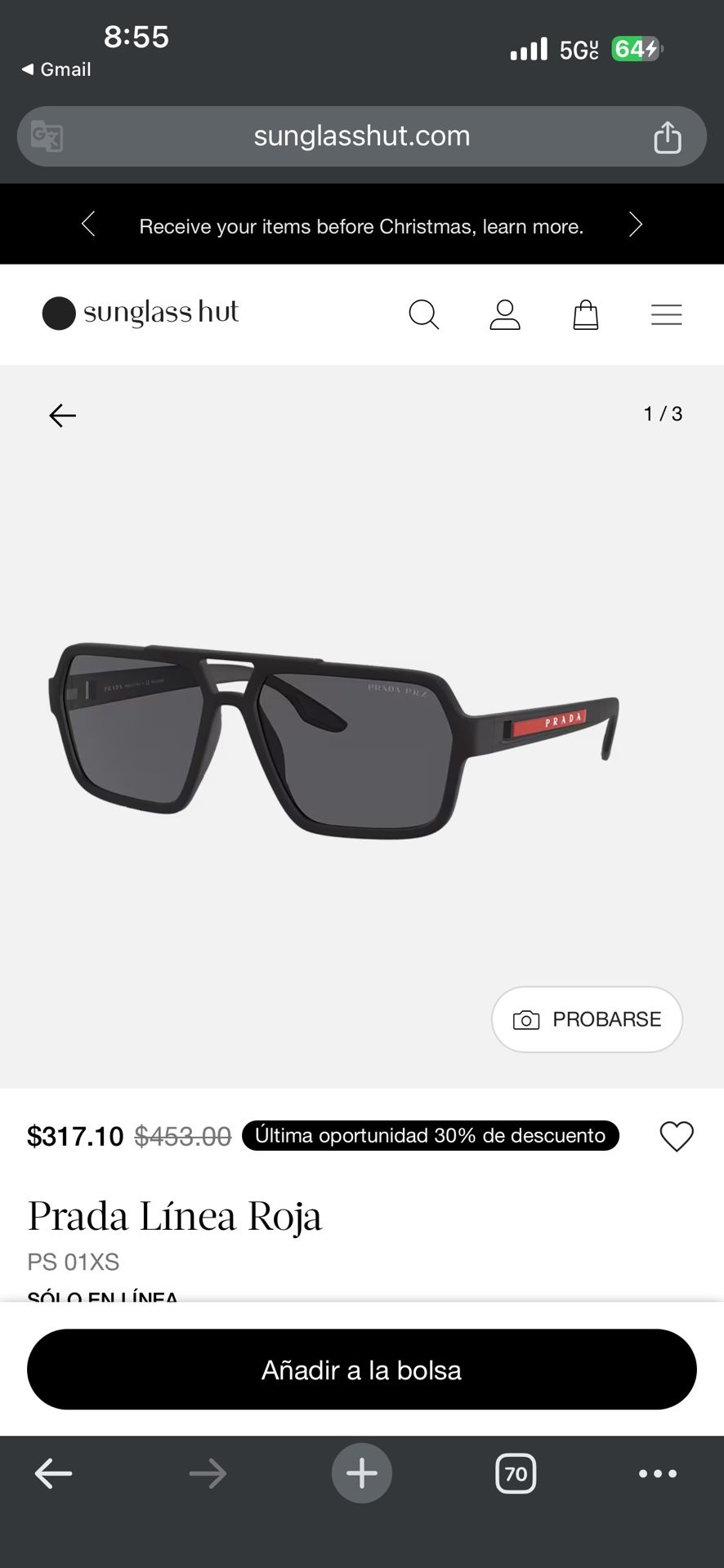Favorite the sunglasses with the heart icon
This screenshot has height=1568, width=724.
(x=676, y=1136)
